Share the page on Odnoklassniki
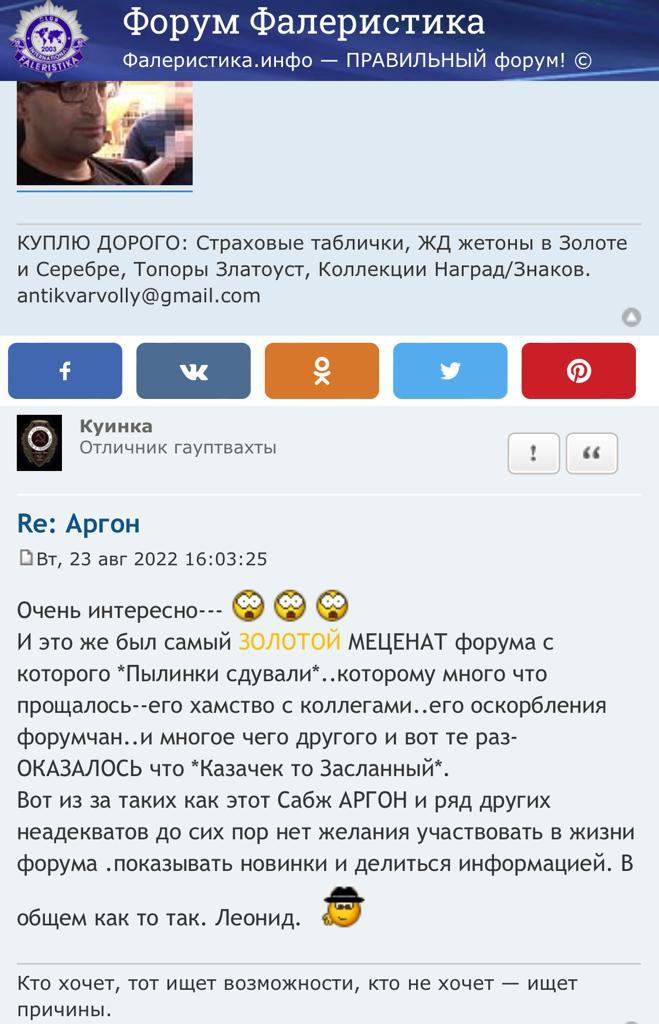 coord(321,371)
